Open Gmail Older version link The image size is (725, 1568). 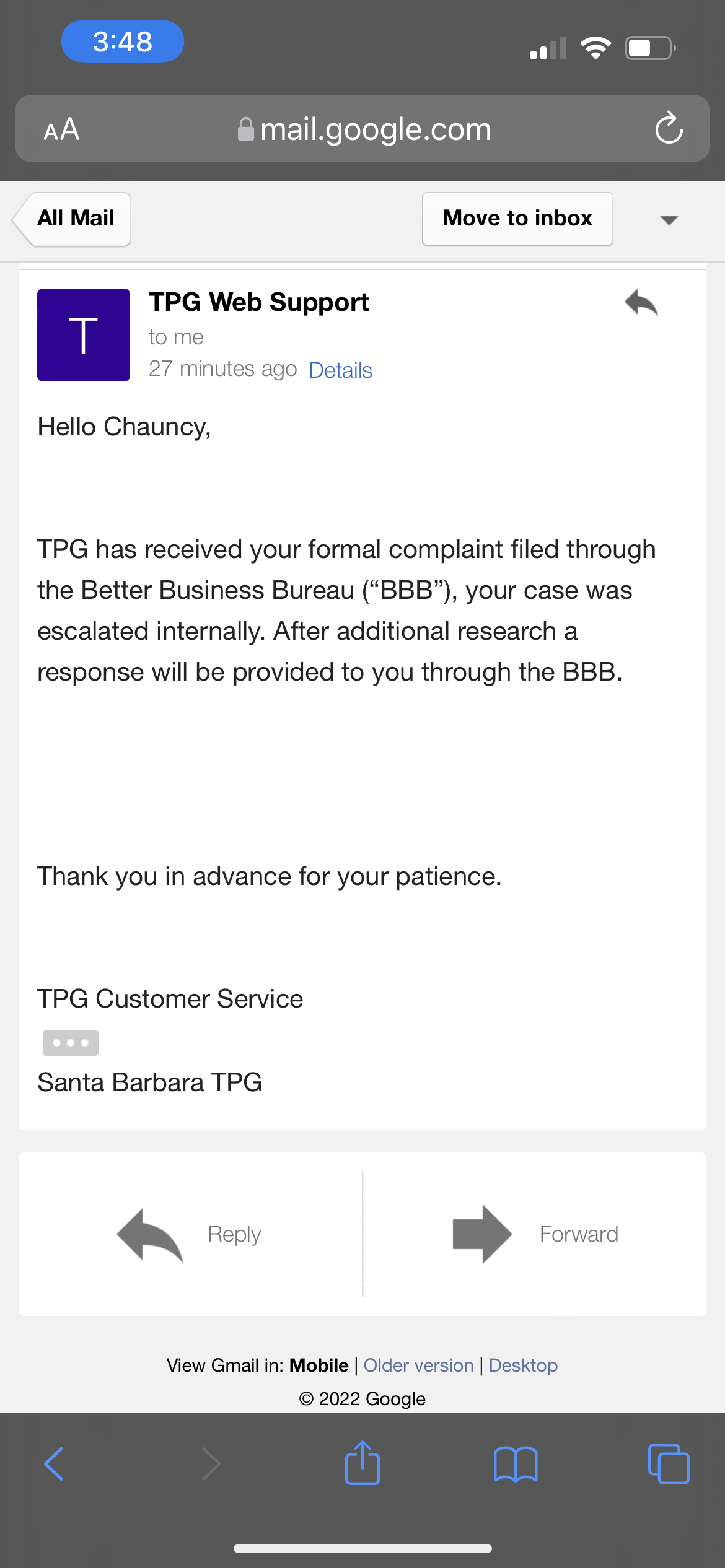(x=418, y=1365)
